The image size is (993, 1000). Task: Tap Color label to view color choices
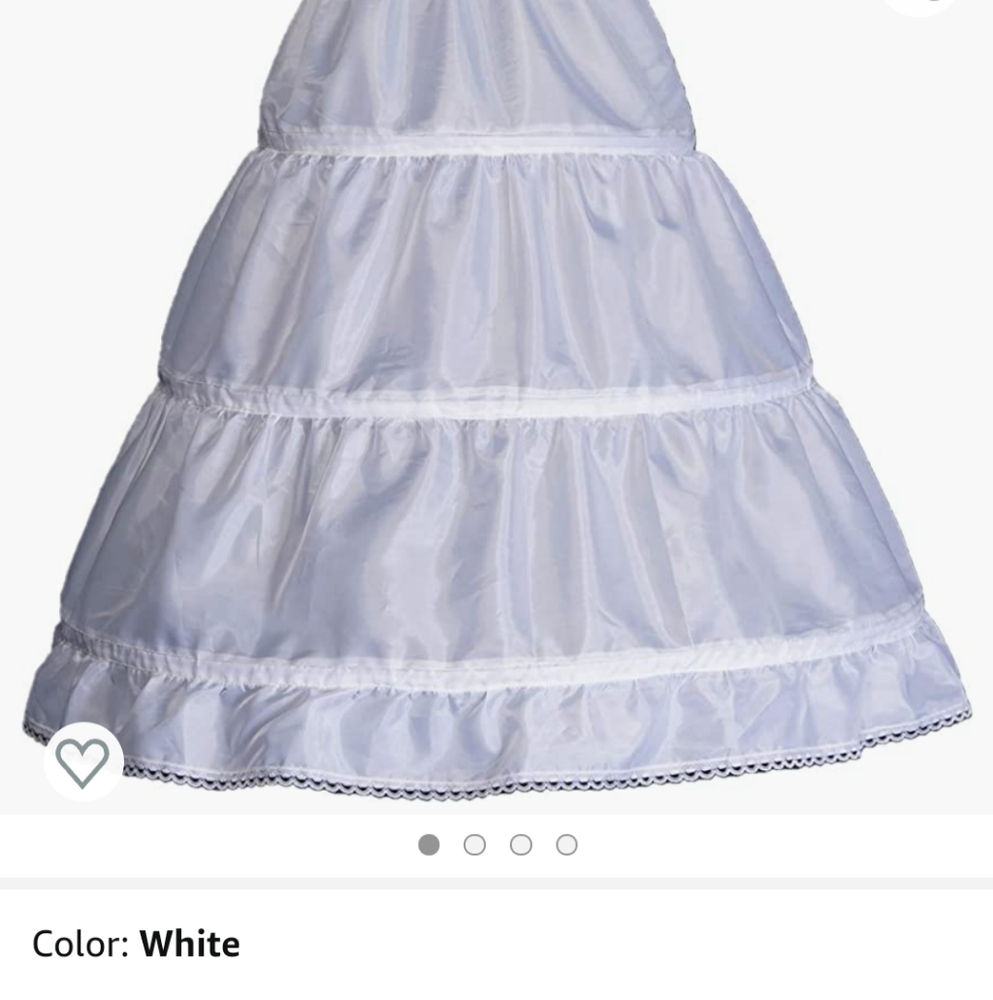pyautogui.click(x=85, y=942)
